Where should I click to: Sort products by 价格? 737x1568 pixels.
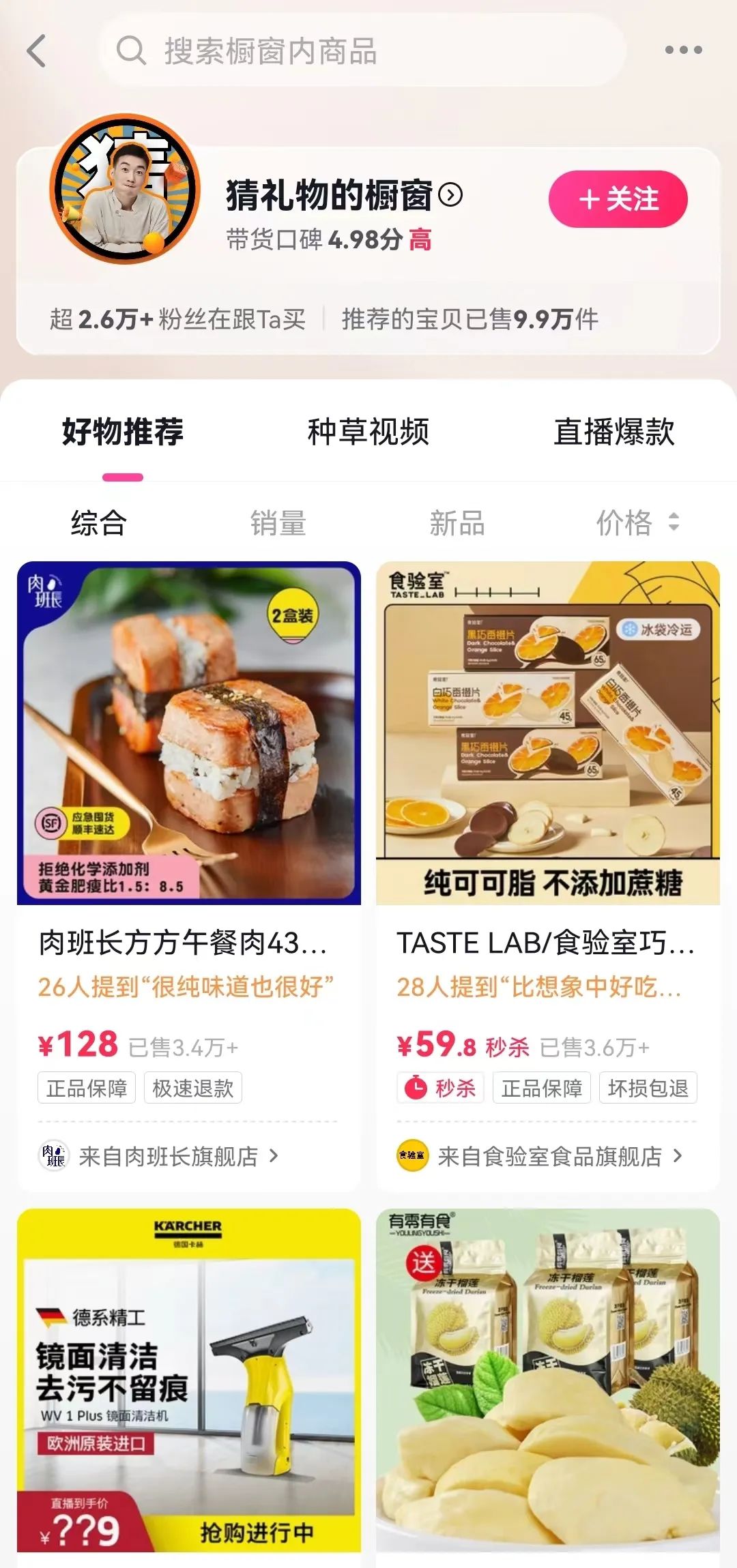point(636,523)
